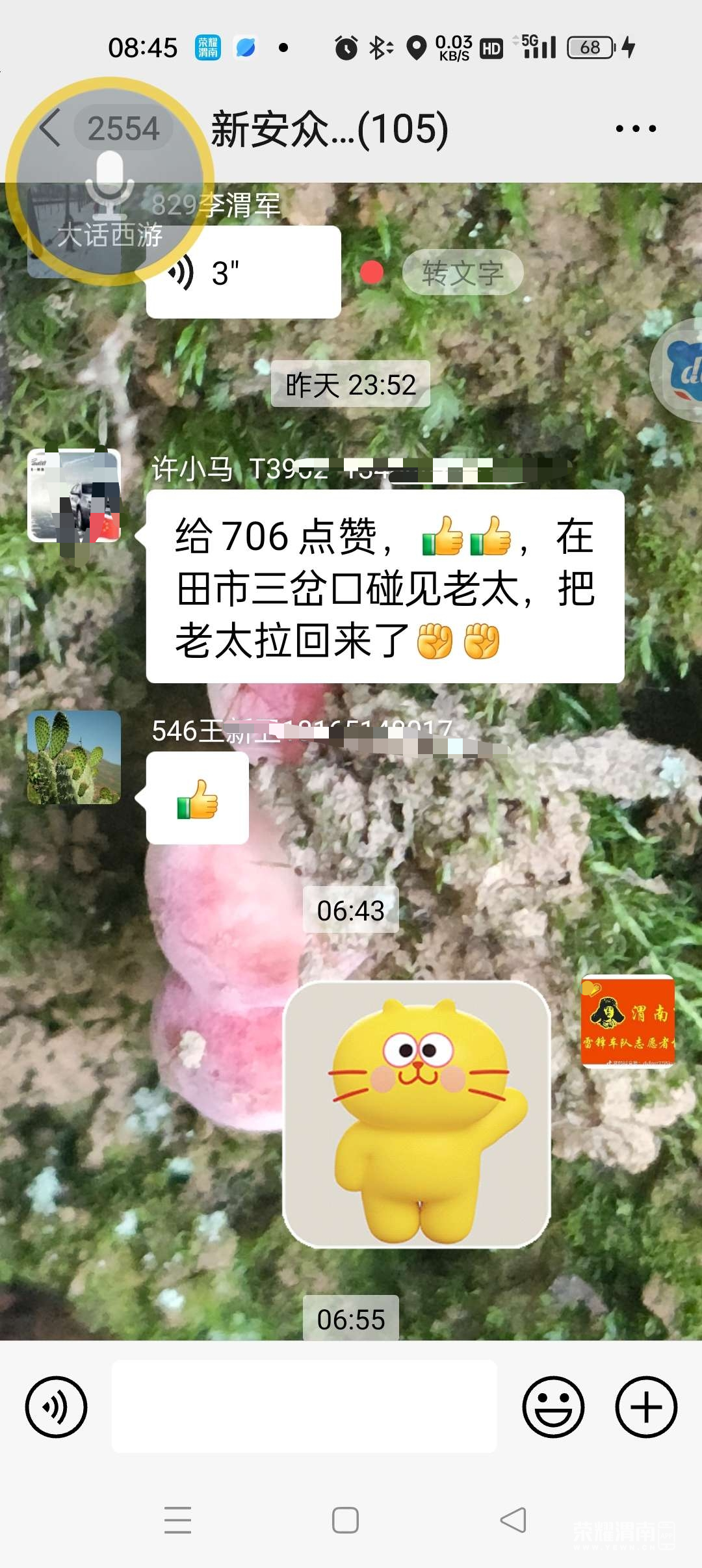
Task: Open the emoji picker
Action: point(553,1407)
